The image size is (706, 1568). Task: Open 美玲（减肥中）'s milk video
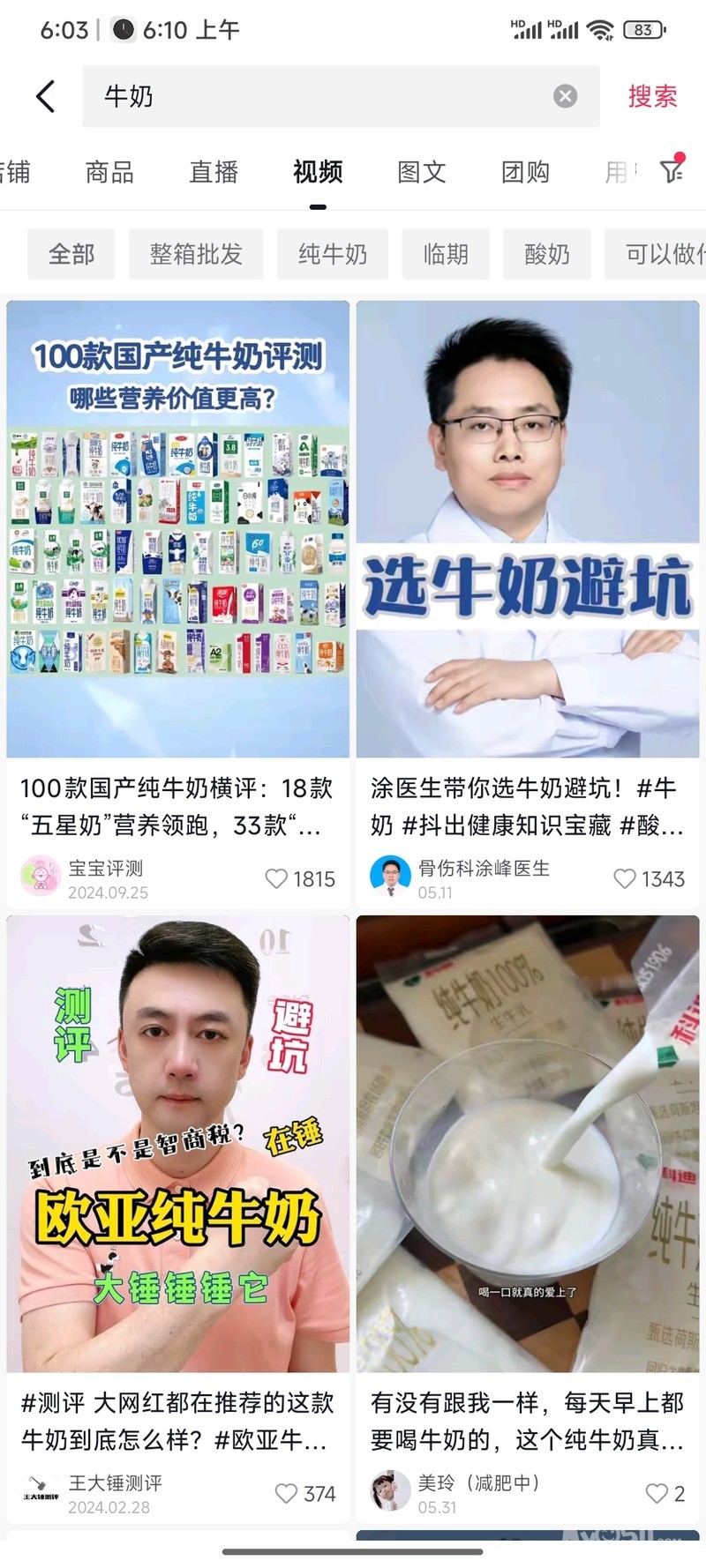[528, 1143]
